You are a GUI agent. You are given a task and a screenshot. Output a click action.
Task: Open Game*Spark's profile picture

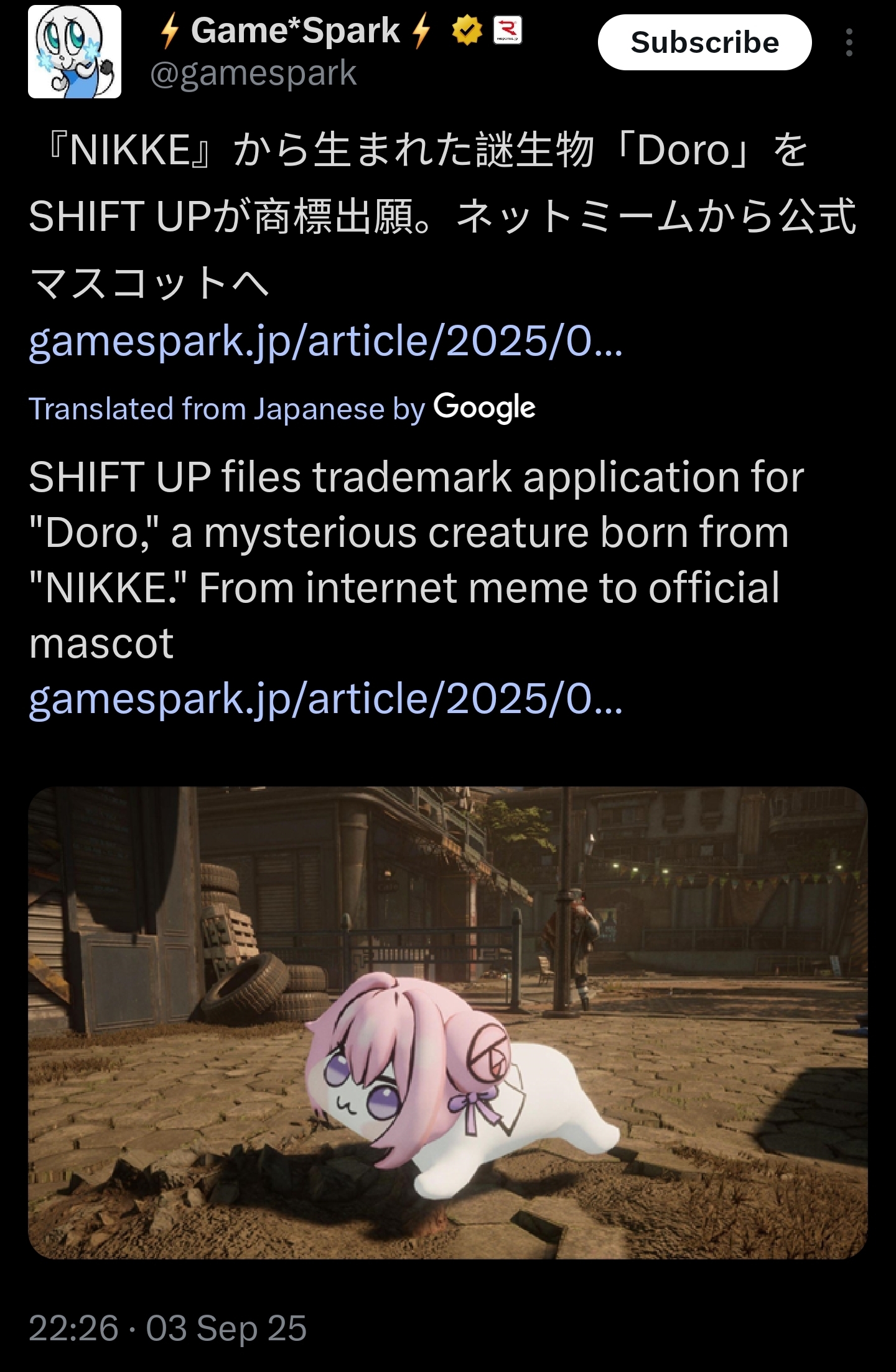pyautogui.click(x=75, y=52)
